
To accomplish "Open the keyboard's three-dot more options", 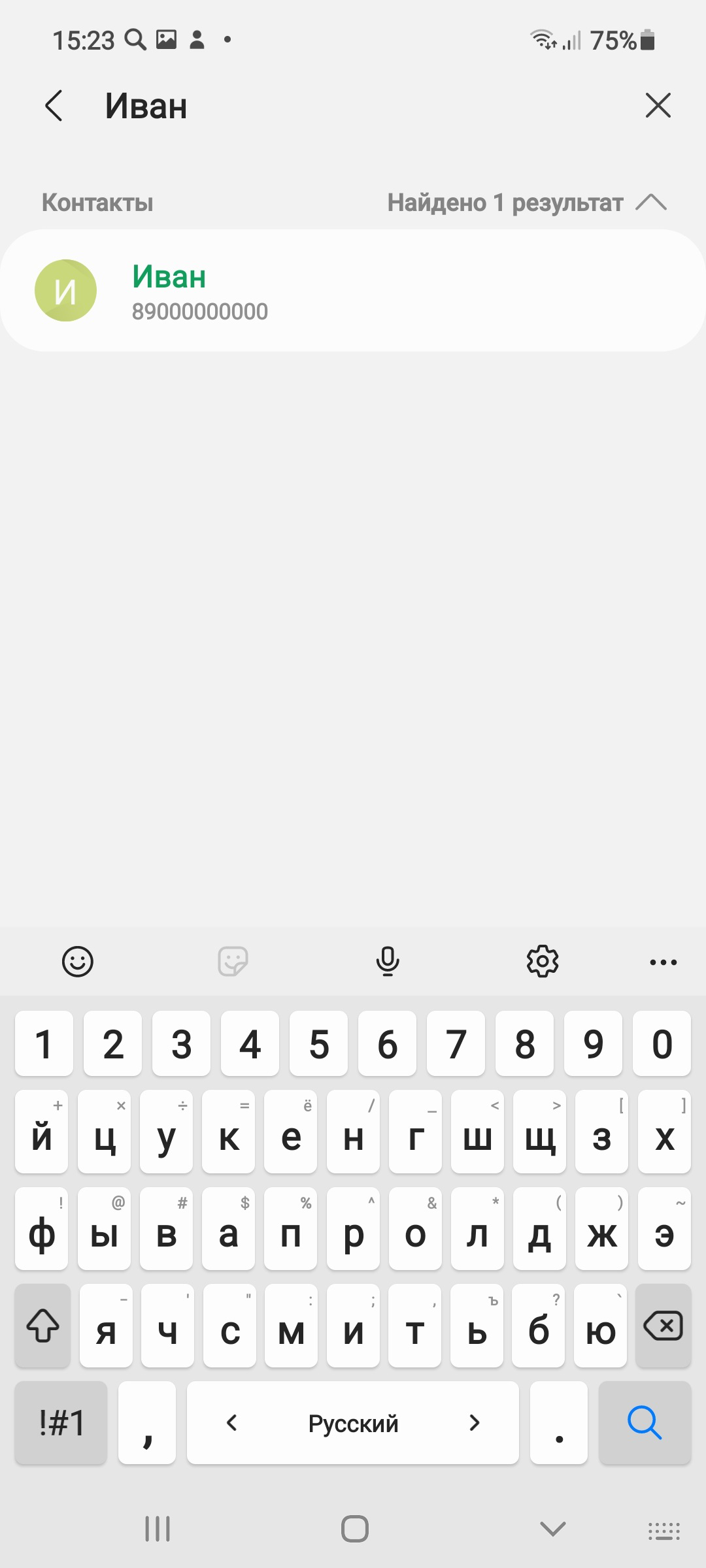I will tap(664, 962).
